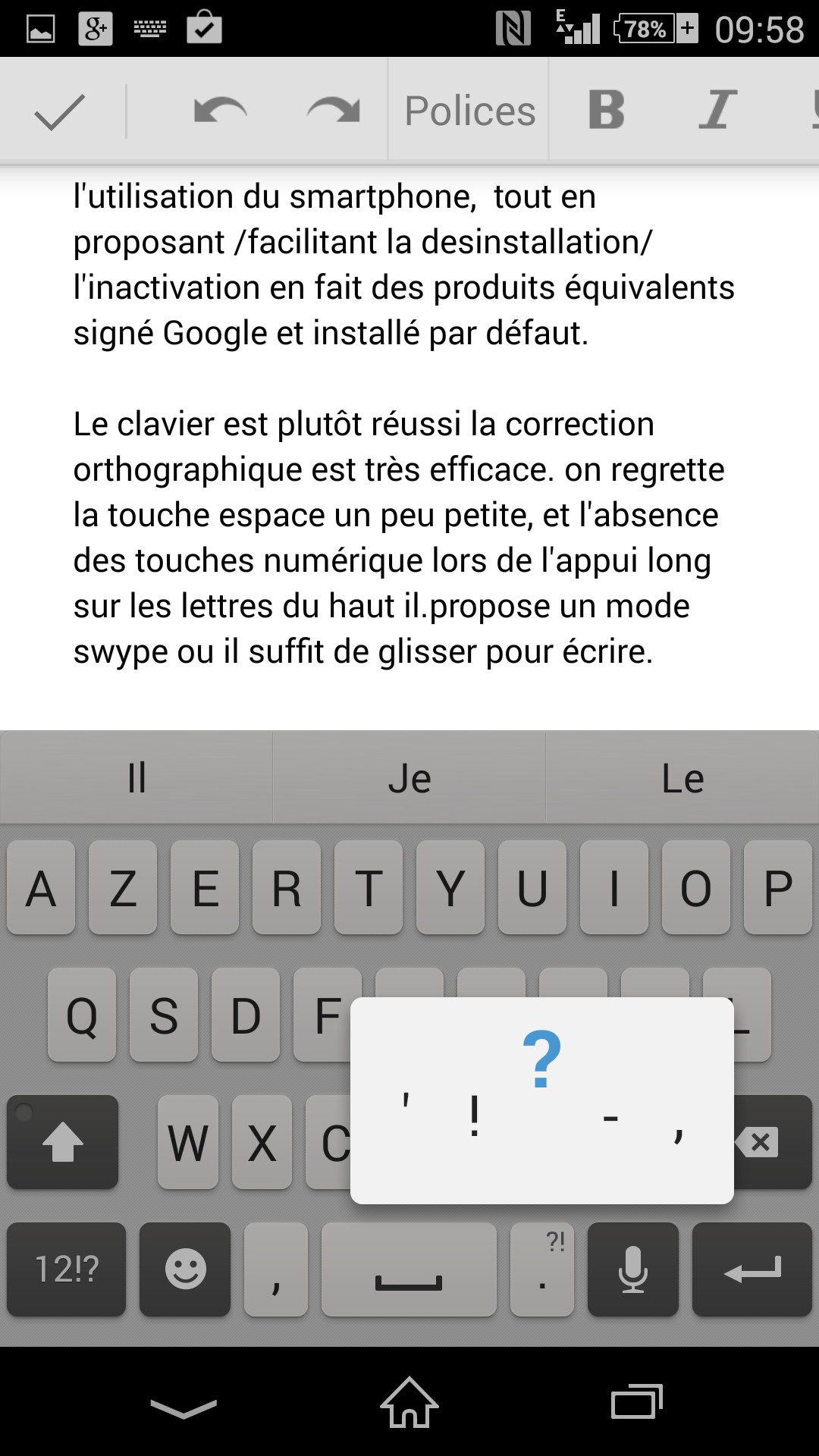Choose the suggestion "Je"
This screenshot has height=1456, width=819.
pyautogui.click(x=409, y=778)
